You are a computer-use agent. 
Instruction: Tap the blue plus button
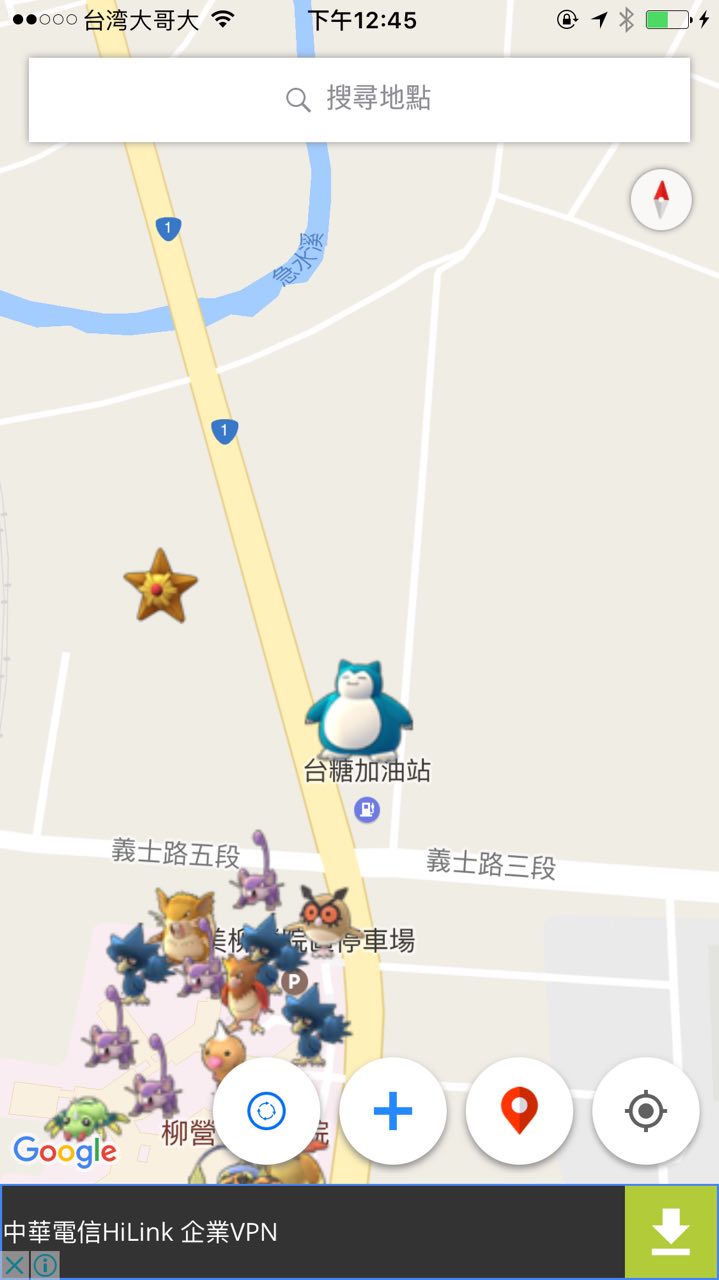[x=393, y=1110]
